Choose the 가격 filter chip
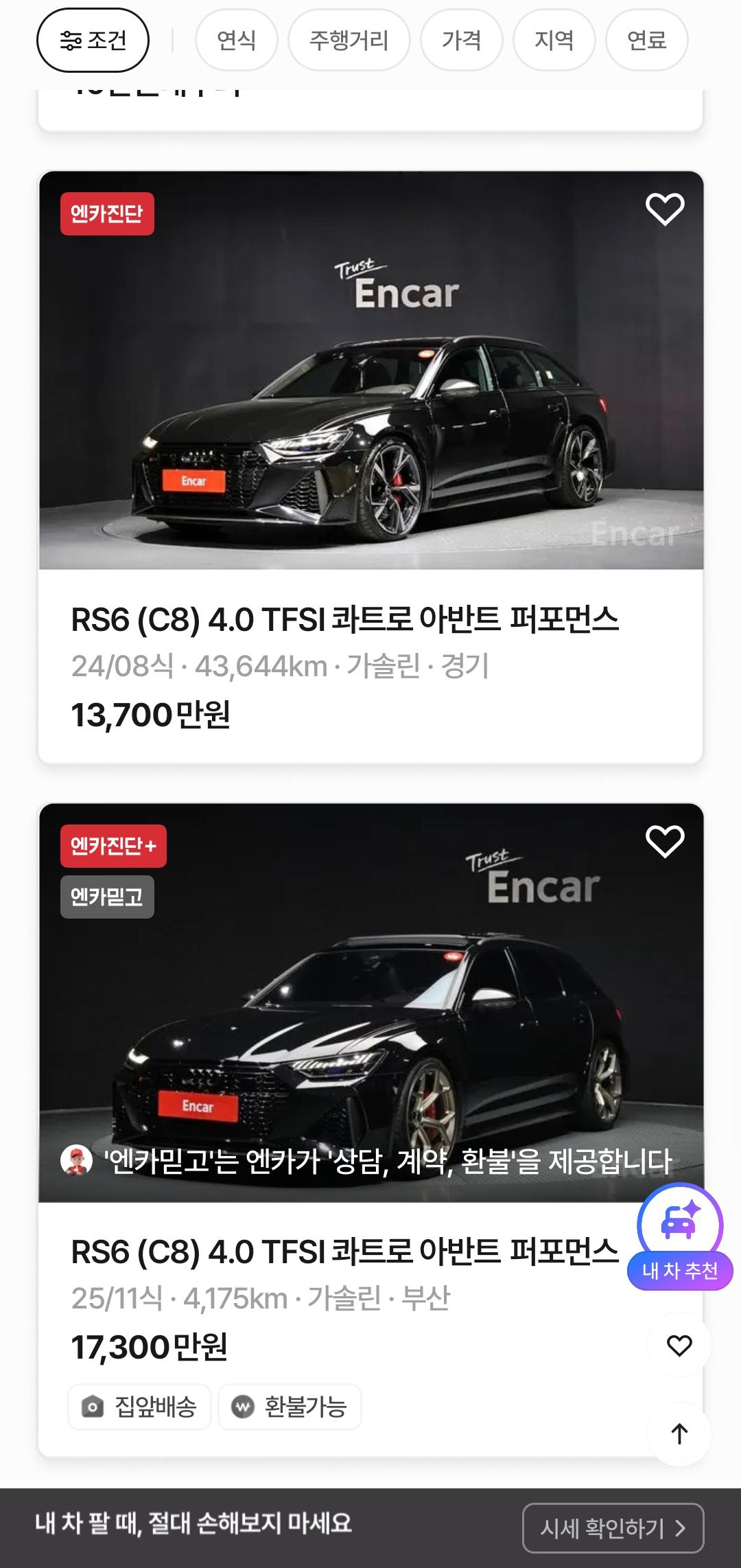Image resolution: width=741 pixels, height=1568 pixels. pyautogui.click(x=461, y=41)
